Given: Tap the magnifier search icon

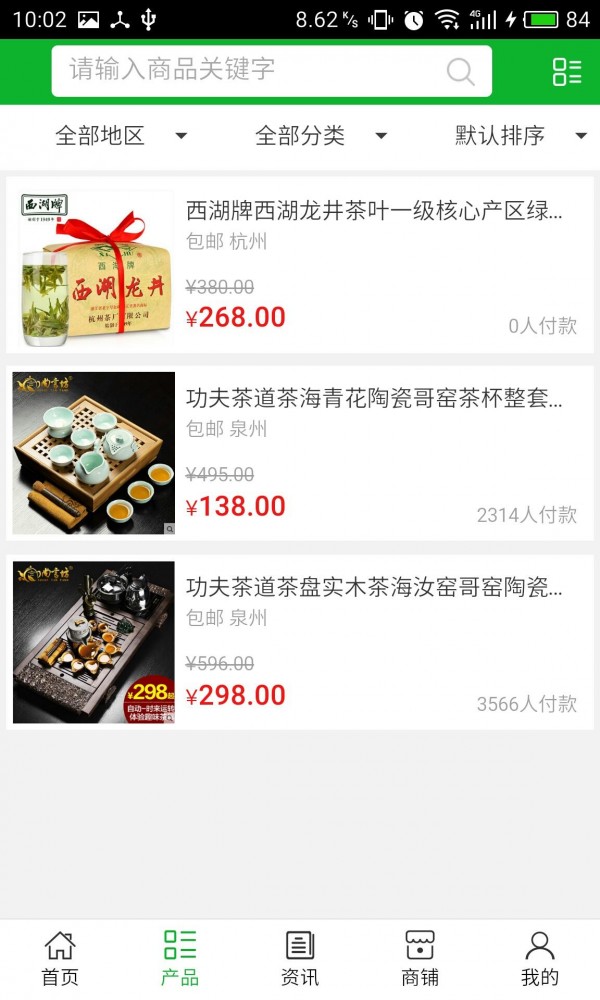Looking at the screenshot, I should tap(460, 71).
